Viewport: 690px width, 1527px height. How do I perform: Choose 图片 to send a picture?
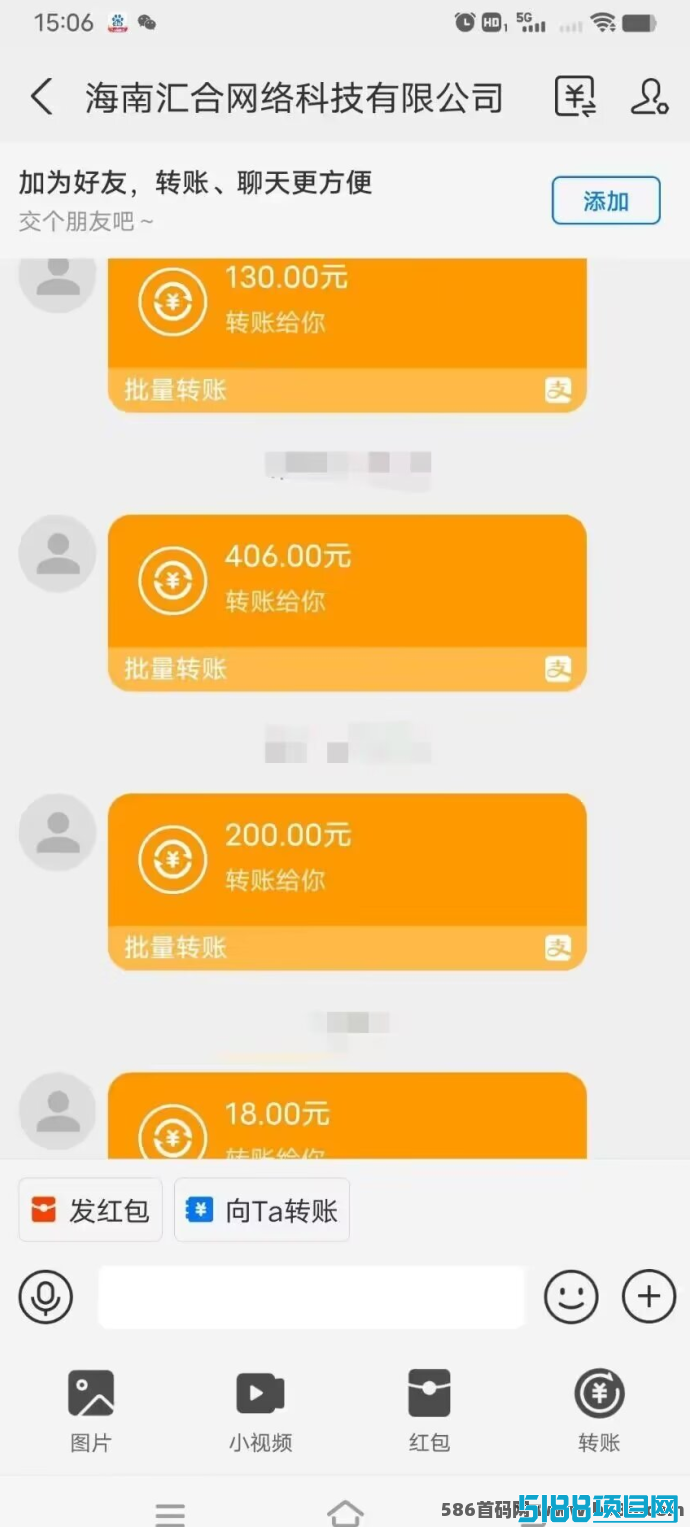point(91,1410)
